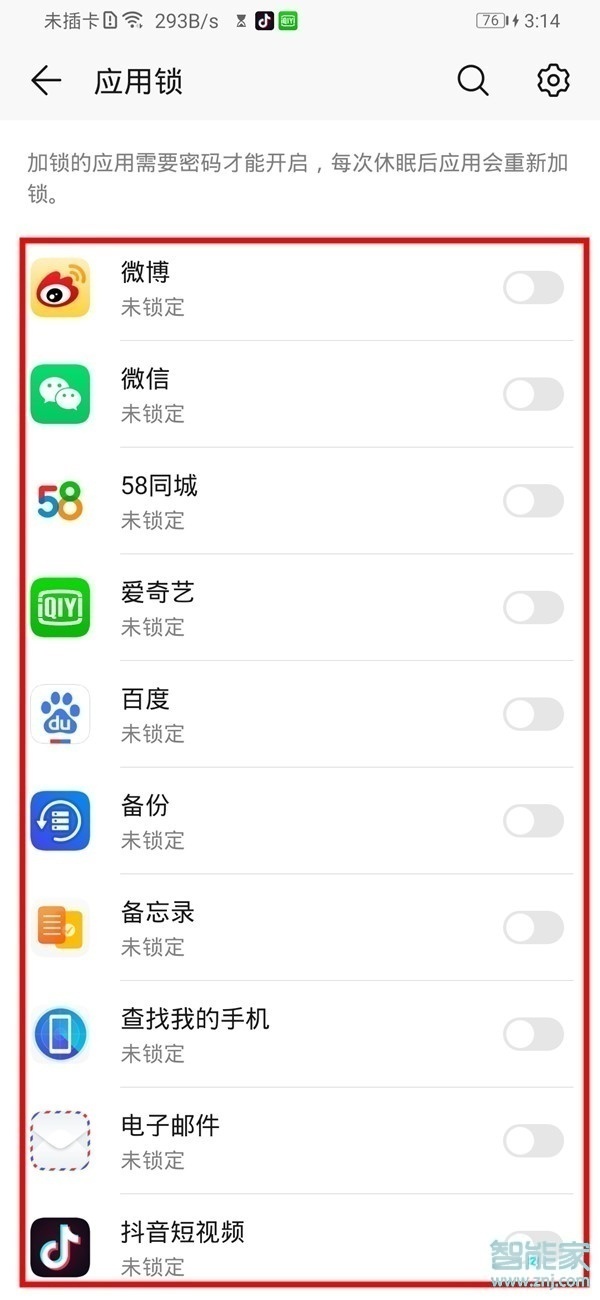Turn on lock for 微信
Viewport: 600px width, 1300px height.
click(x=533, y=394)
